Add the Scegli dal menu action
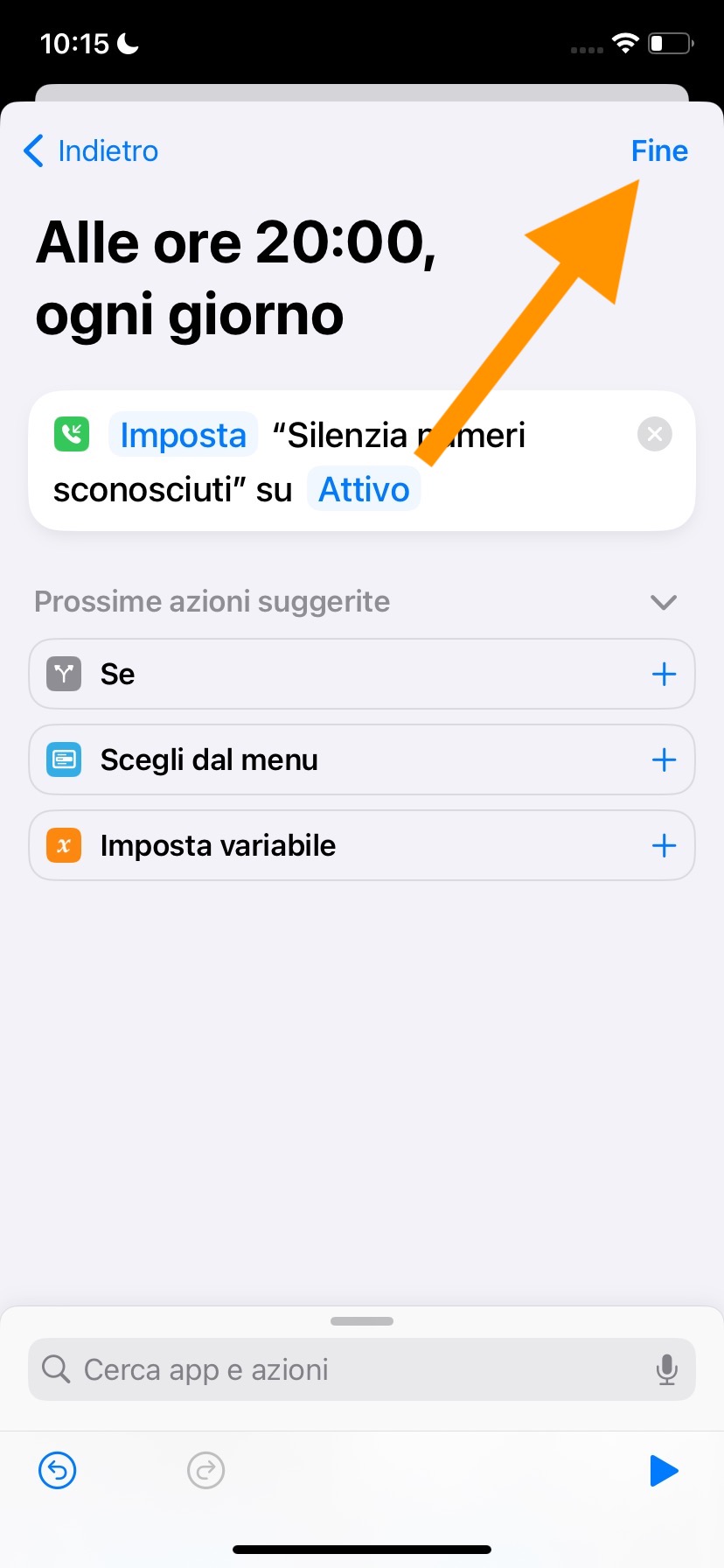Screen dimensions: 724x1568 664,759
